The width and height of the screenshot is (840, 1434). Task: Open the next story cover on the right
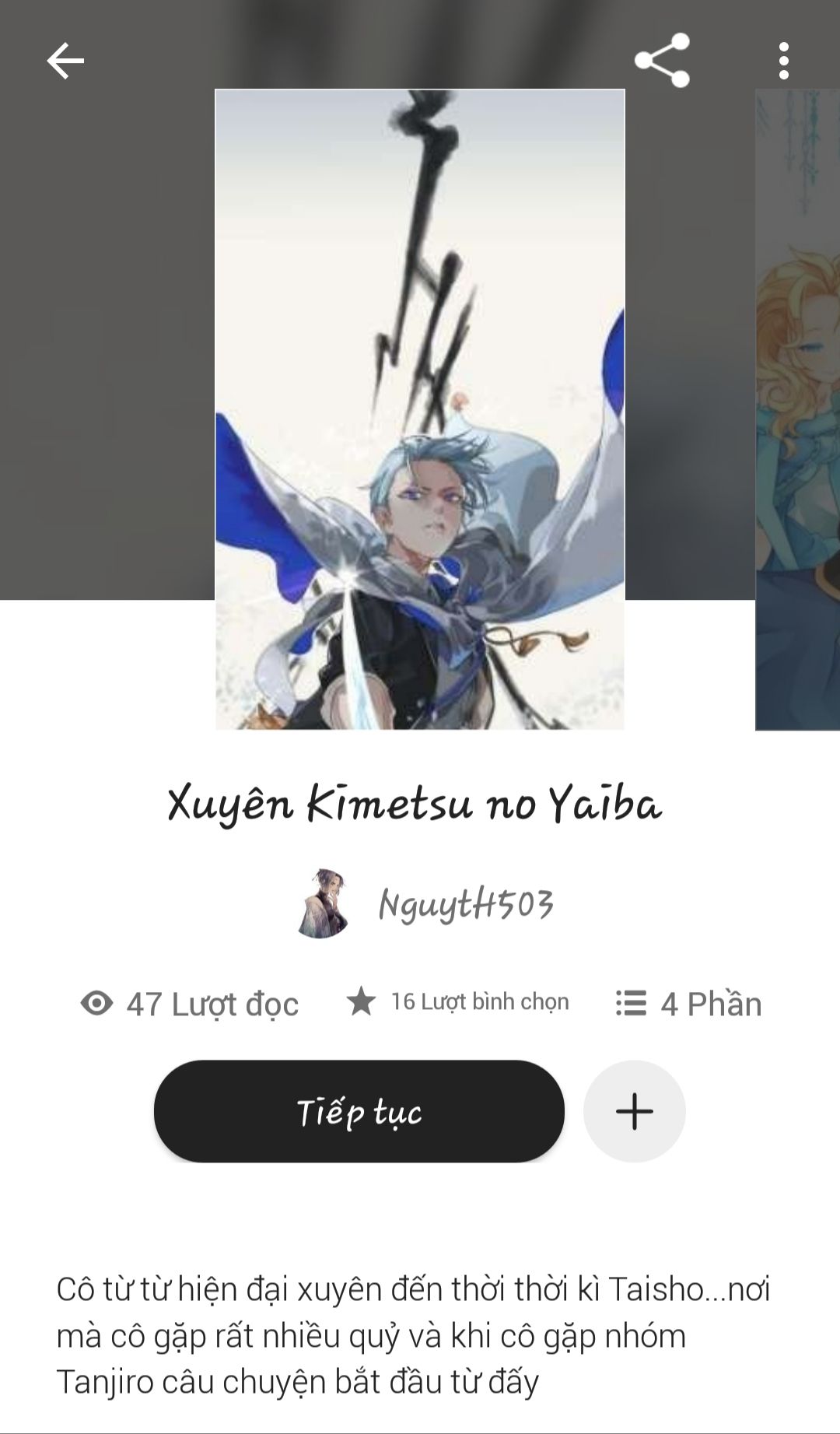[798, 409]
